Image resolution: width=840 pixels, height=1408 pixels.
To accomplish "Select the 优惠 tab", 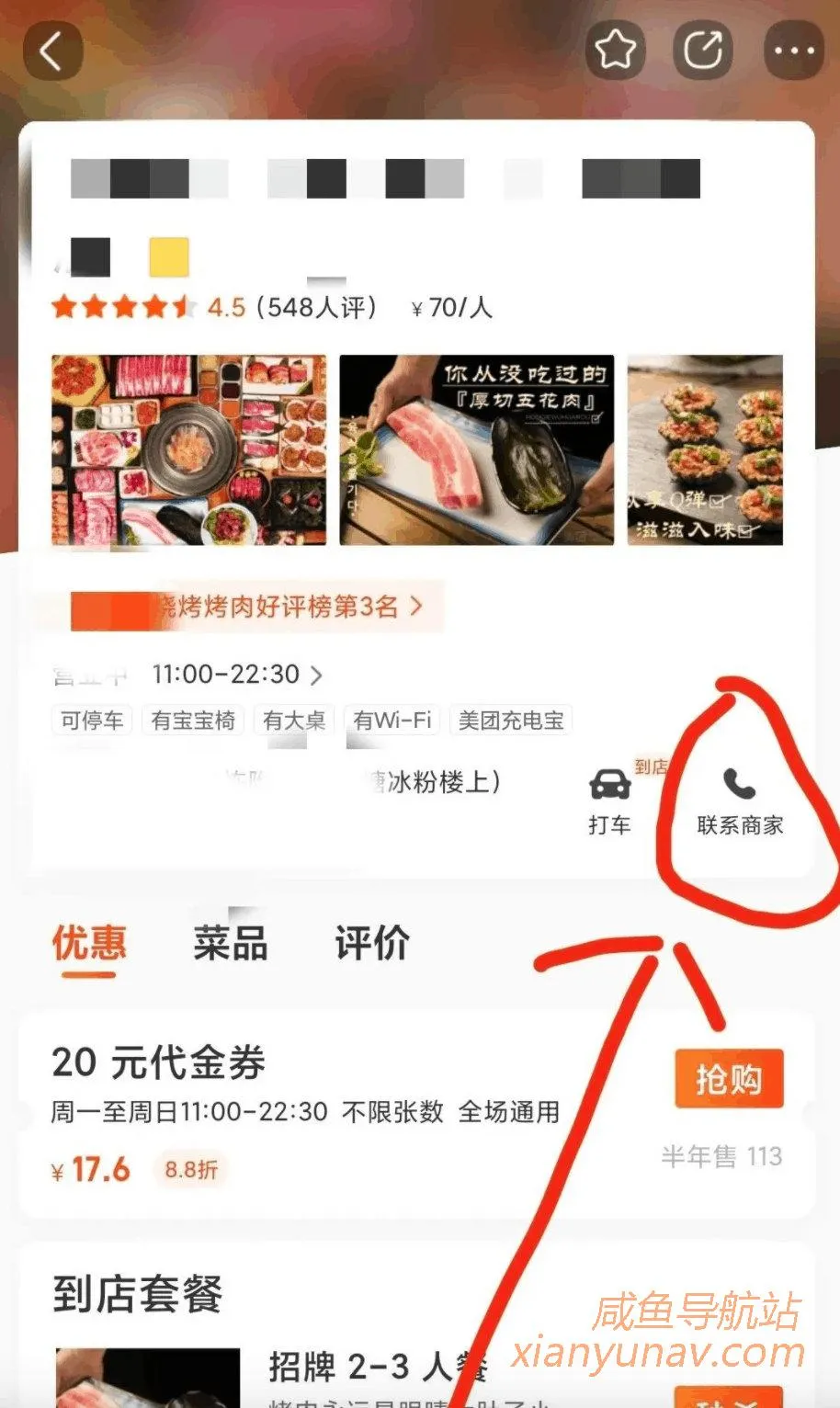I will [x=89, y=942].
